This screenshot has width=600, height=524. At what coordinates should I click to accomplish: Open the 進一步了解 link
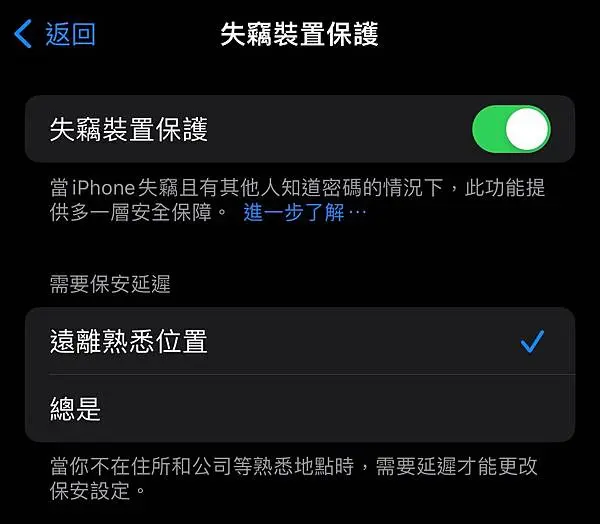point(305,213)
